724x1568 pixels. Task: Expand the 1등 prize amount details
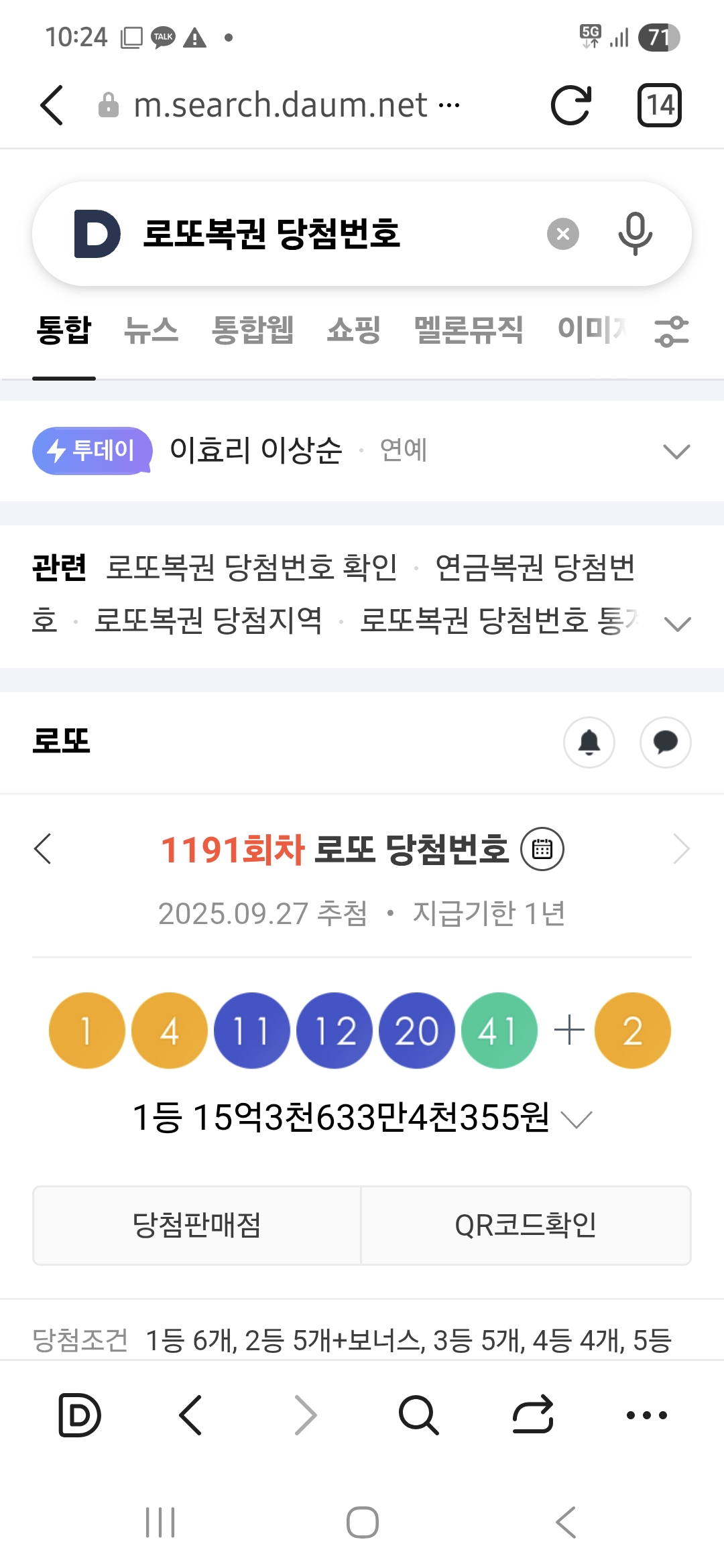(577, 1119)
